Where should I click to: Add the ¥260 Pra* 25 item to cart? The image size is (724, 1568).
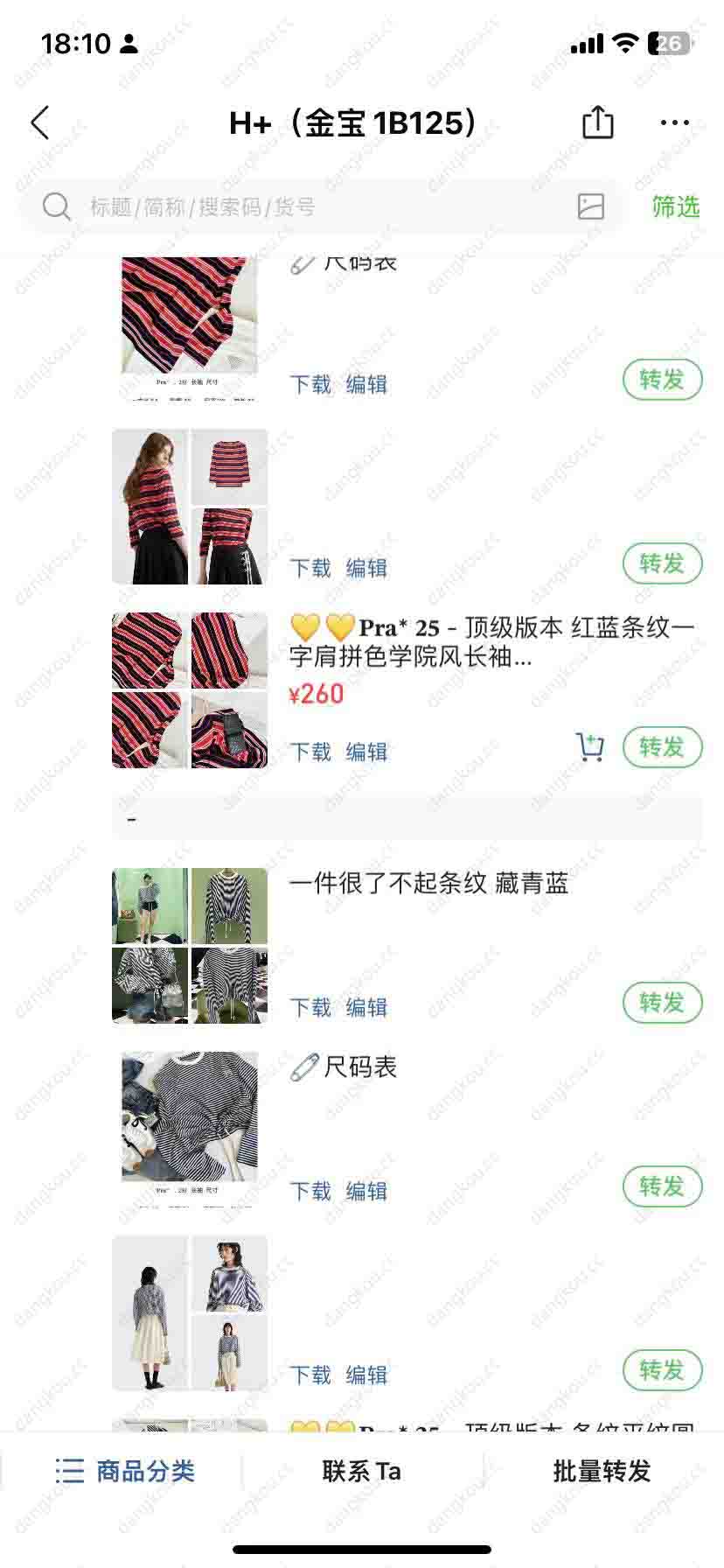pos(590,747)
